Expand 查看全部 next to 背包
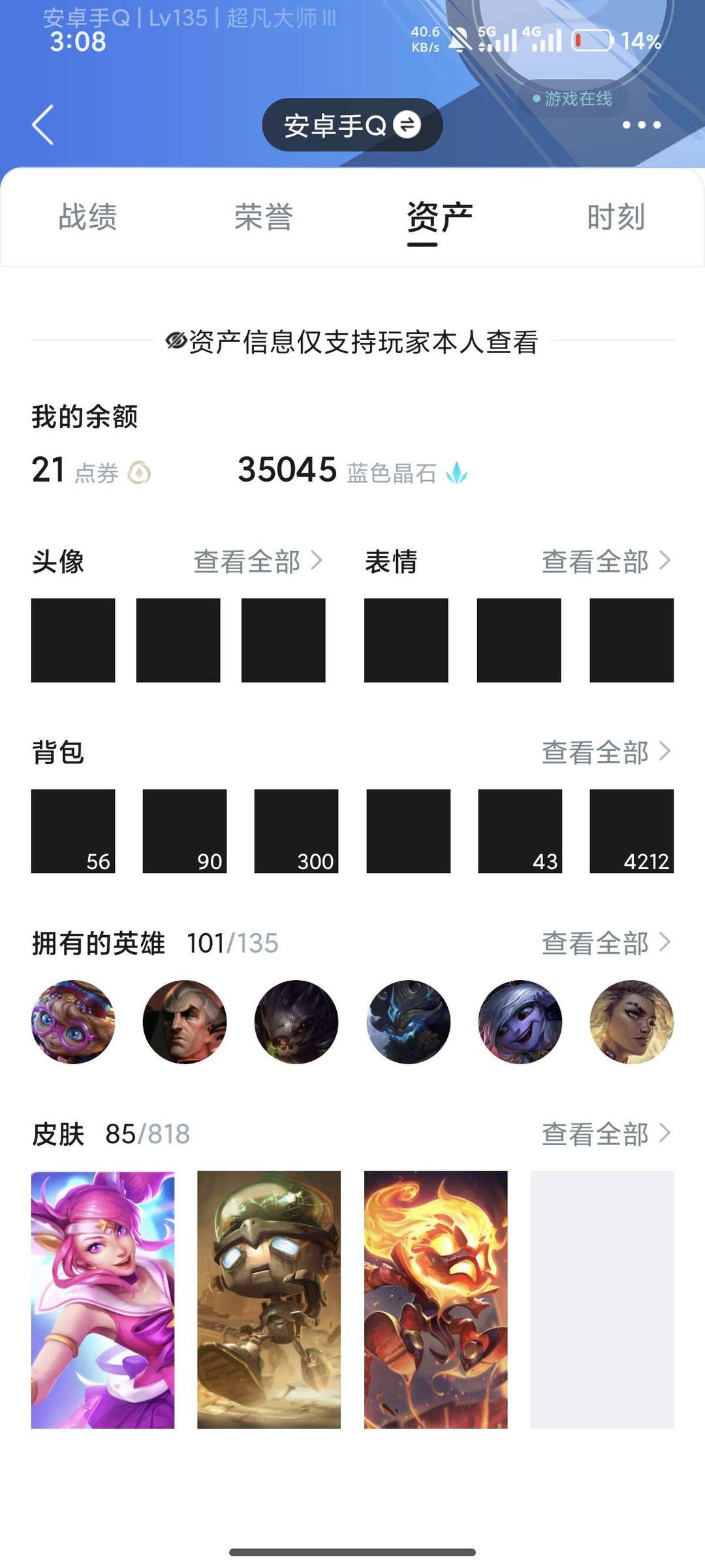 pos(604,752)
